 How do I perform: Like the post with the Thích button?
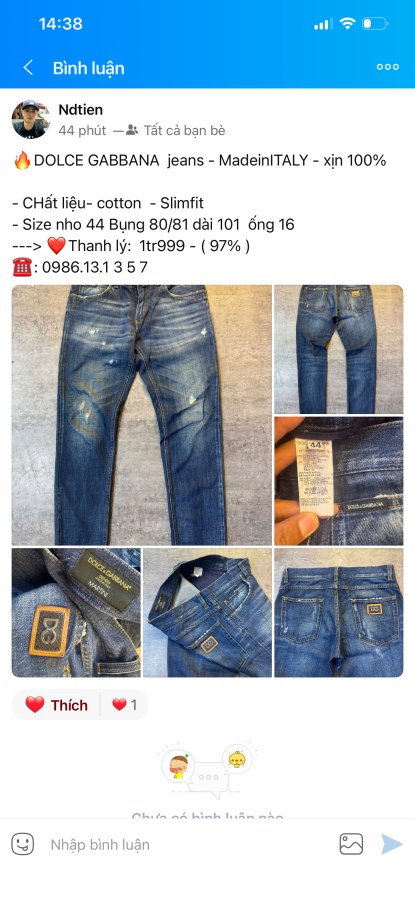point(56,705)
